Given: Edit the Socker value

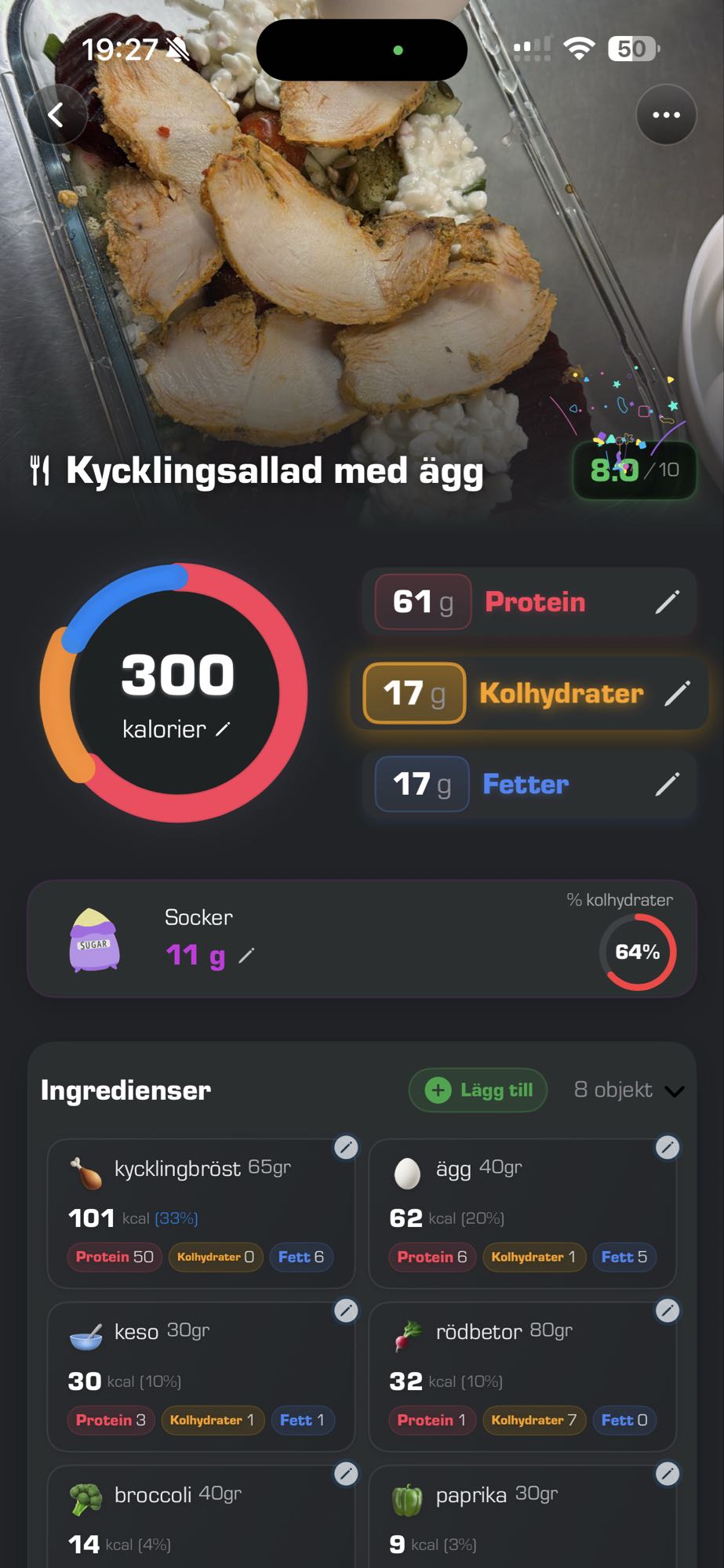Looking at the screenshot, I should tap(248, 956).
